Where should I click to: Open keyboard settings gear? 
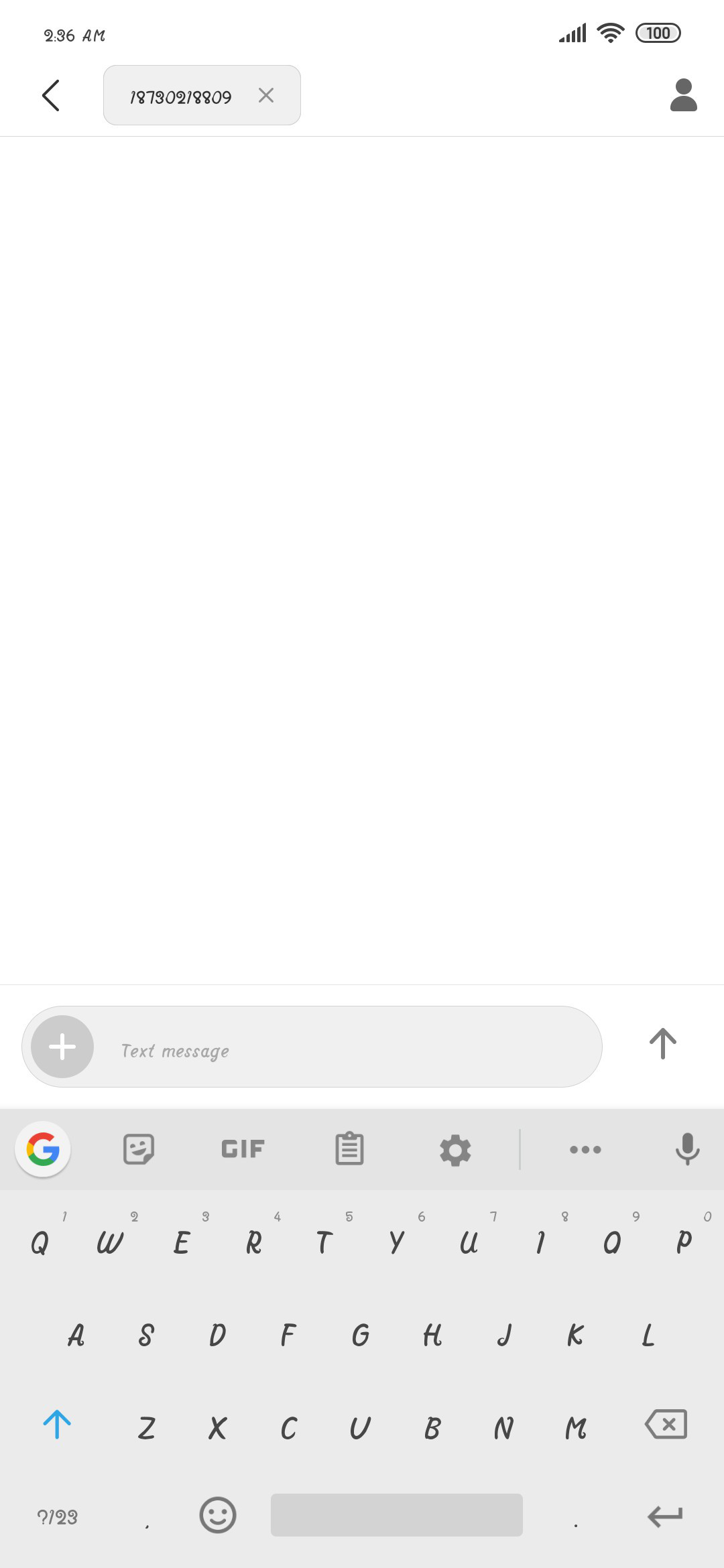(455, 1150)
